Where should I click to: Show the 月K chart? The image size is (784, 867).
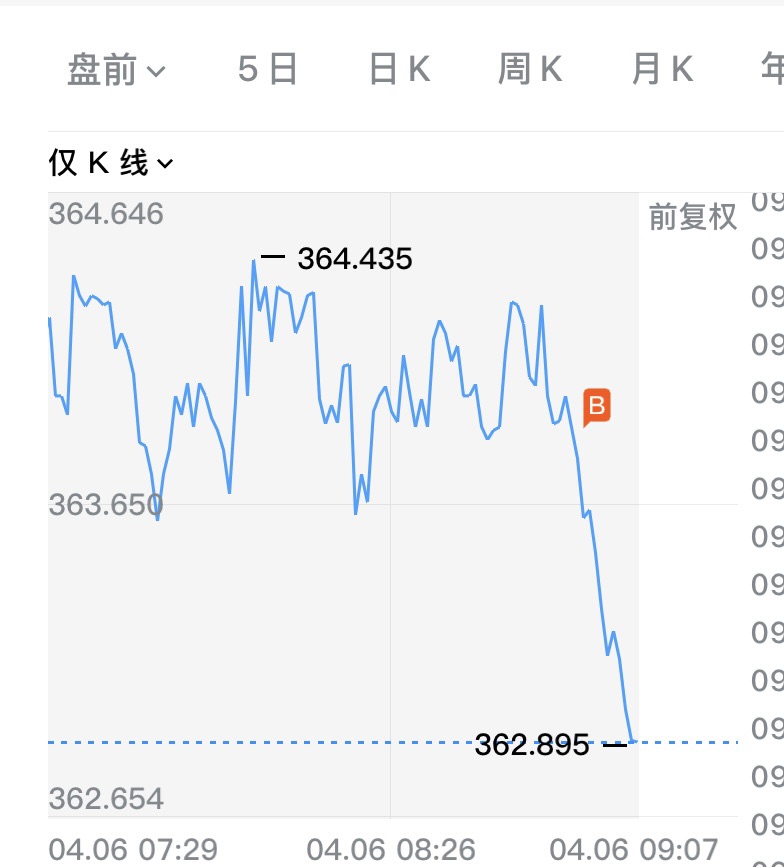[662, 70]
